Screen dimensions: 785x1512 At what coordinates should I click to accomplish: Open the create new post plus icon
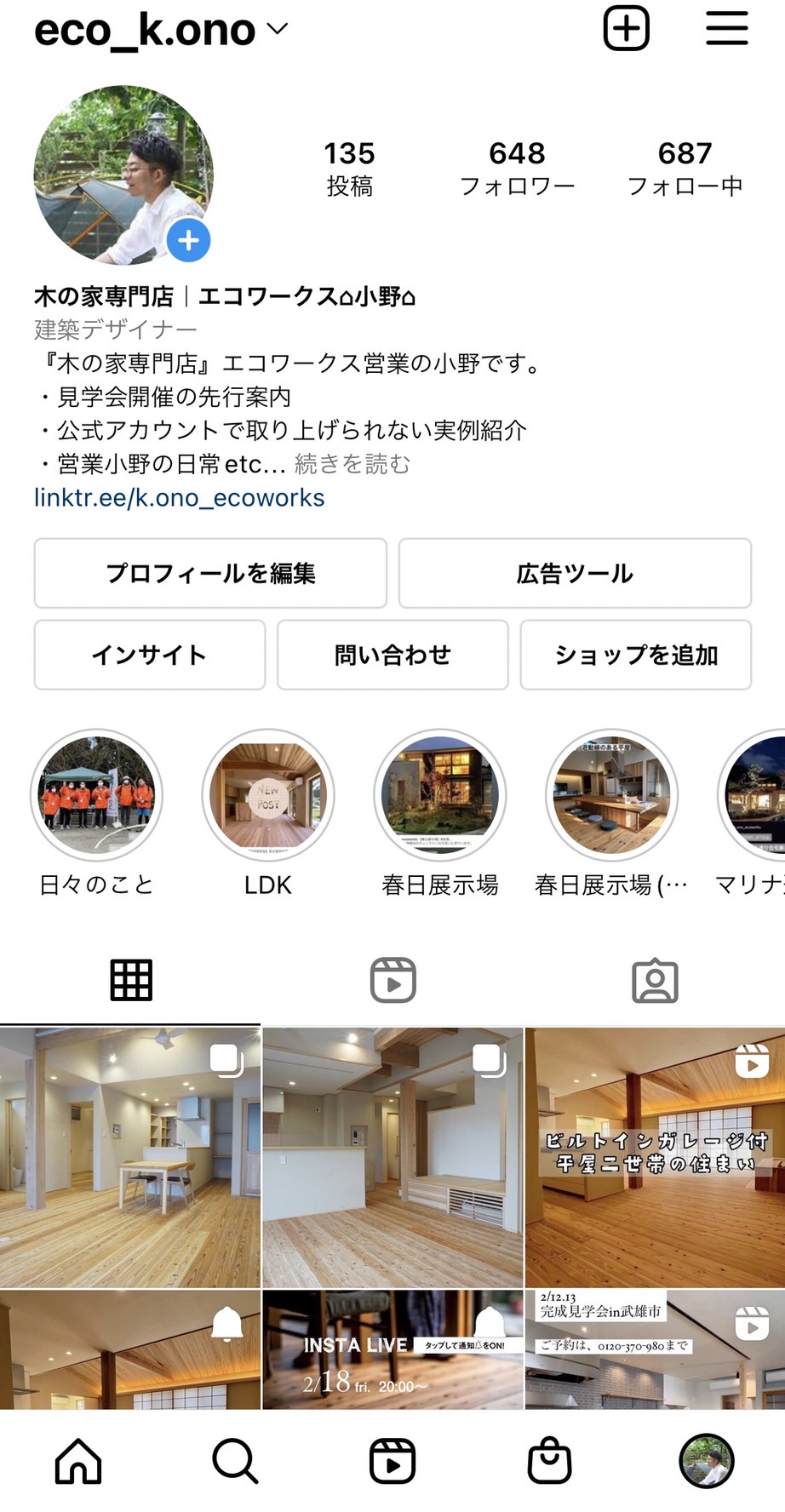coord(626,29)
